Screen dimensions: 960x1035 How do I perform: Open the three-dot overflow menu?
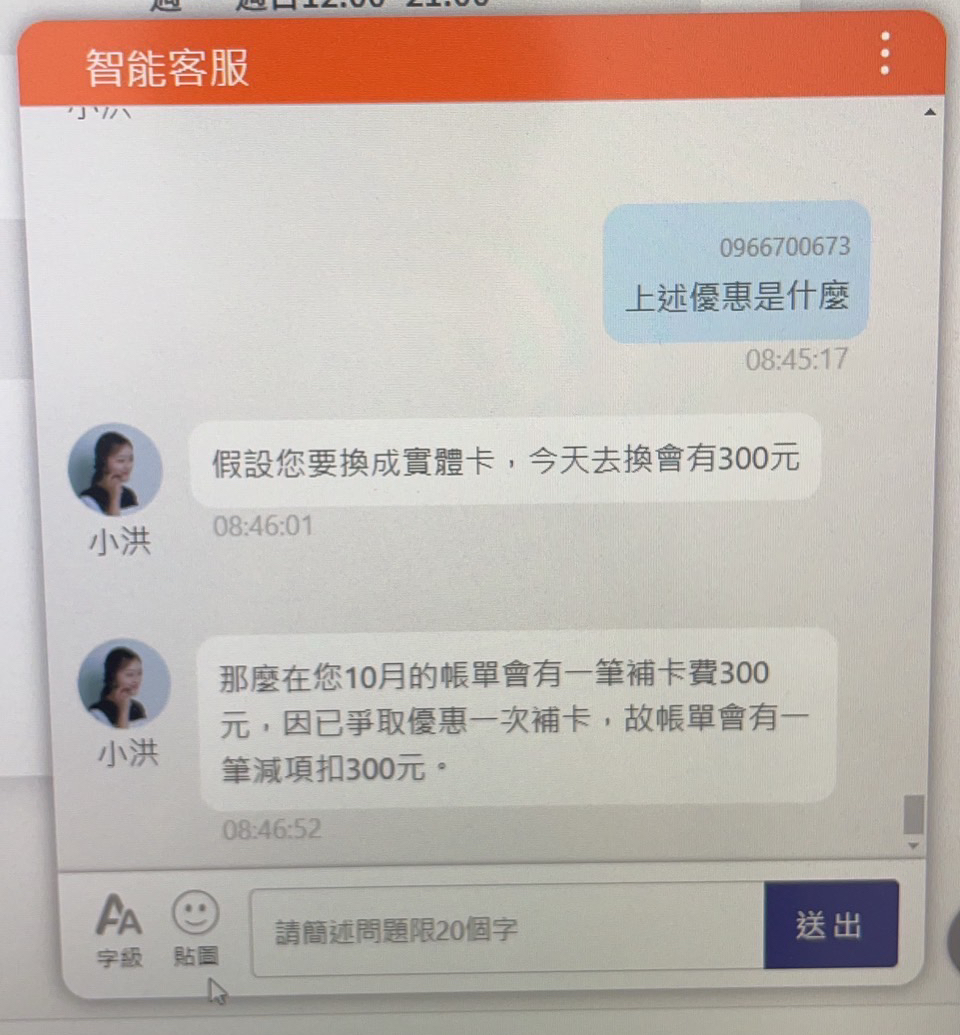pyautogui.click(x=885, y=54)
